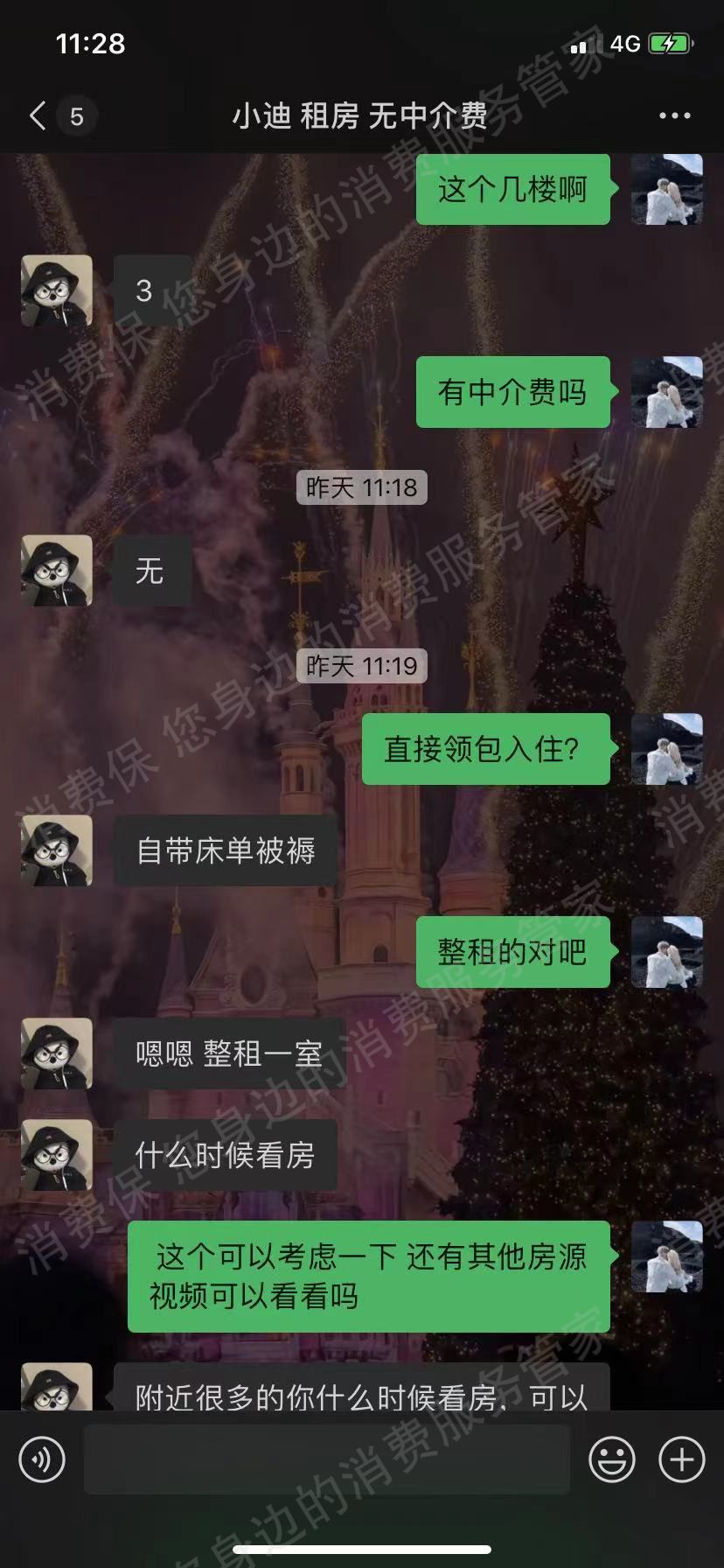Viewport: 724px width, 1568px height.
Task: Open the plus attachments menu
Action: pos(681,1459)
